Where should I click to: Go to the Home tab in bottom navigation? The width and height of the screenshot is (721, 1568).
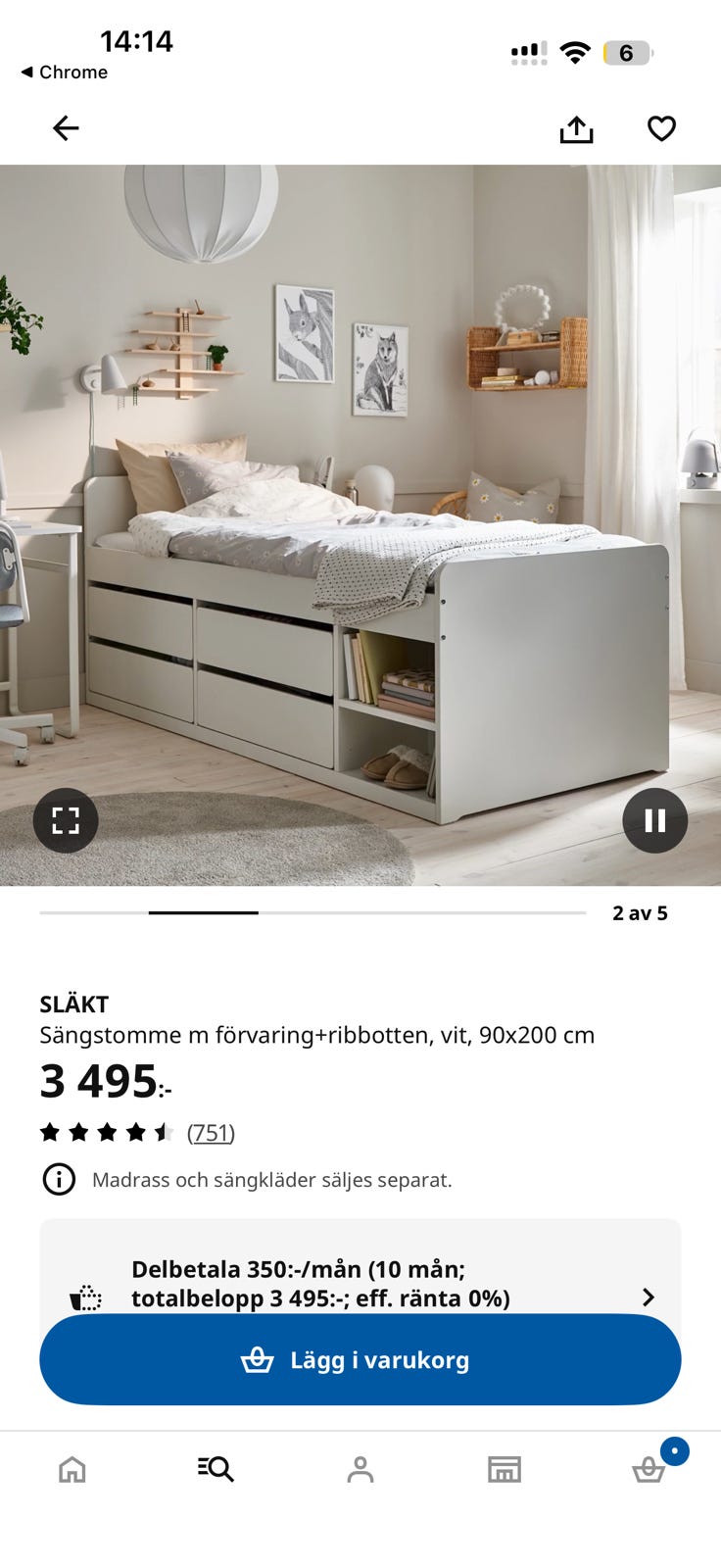(72, 1469)
